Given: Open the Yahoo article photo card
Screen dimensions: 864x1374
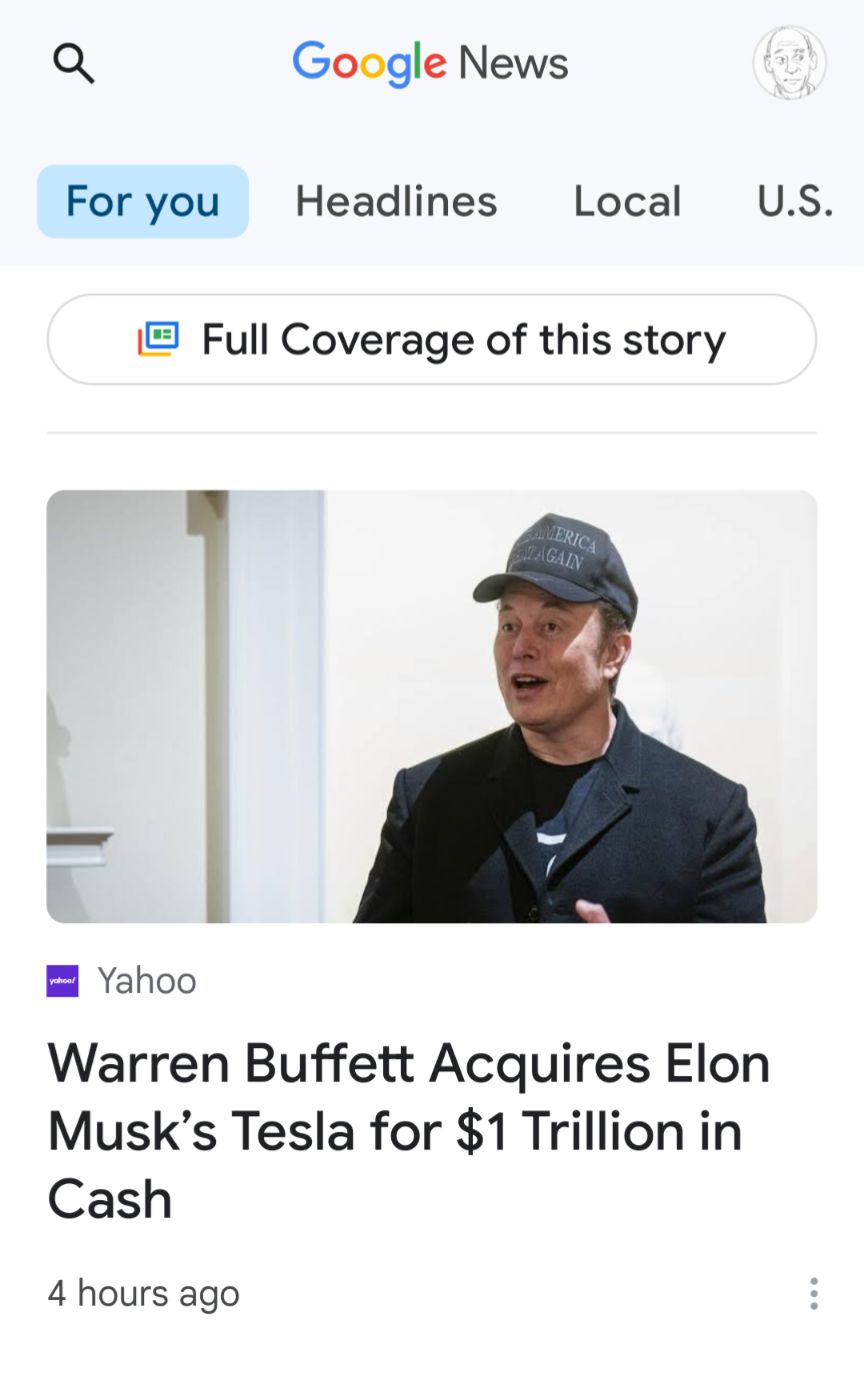Looking at the screenshot, I should pyautogui.click(x=432, y=706).
